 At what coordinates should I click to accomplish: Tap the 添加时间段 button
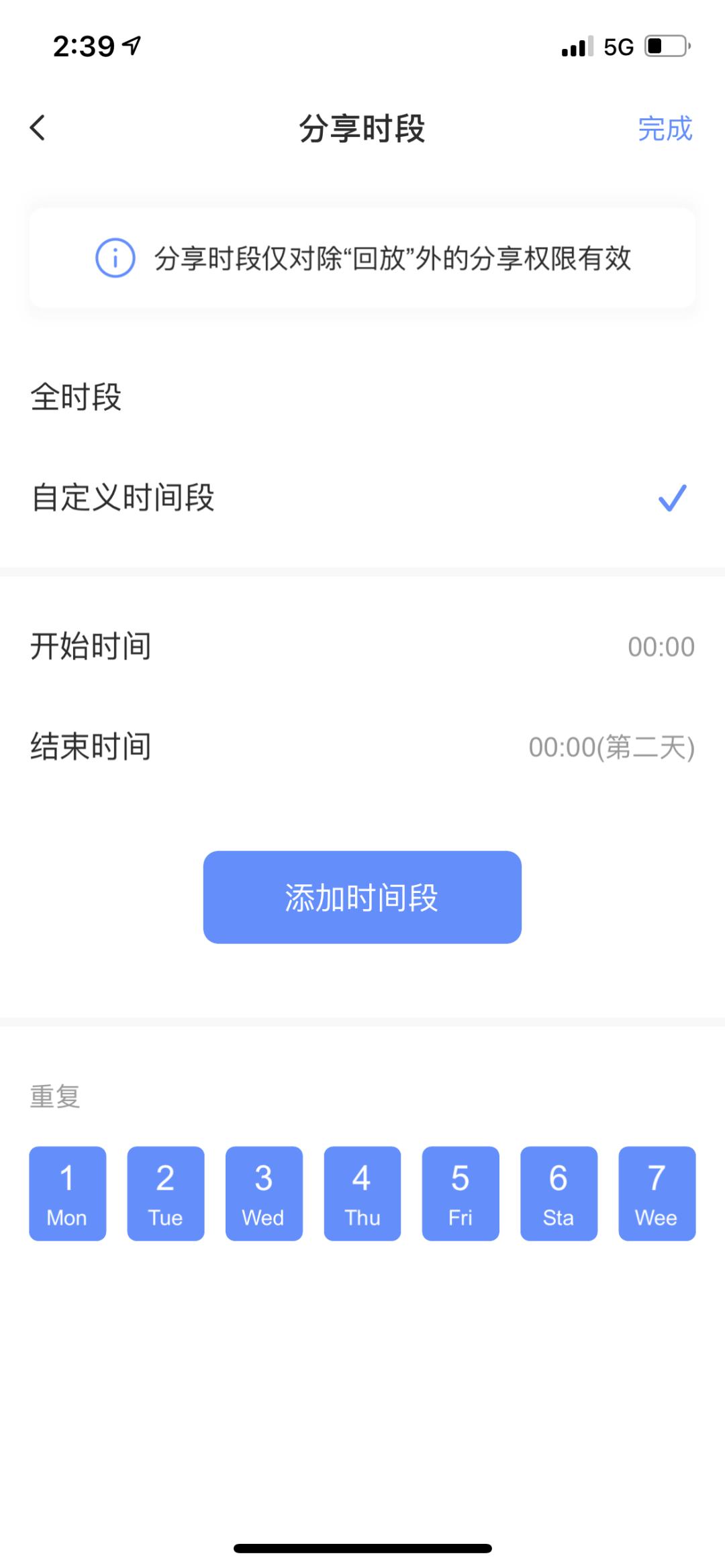tap(362, 897)
